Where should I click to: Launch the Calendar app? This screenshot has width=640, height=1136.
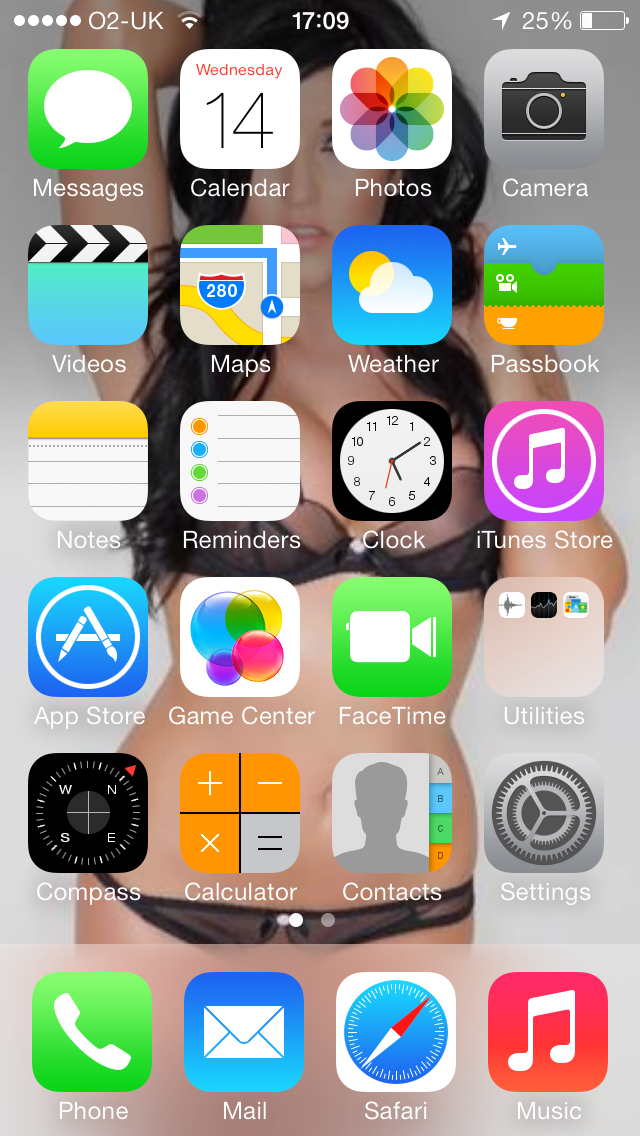tap(240, 109)
